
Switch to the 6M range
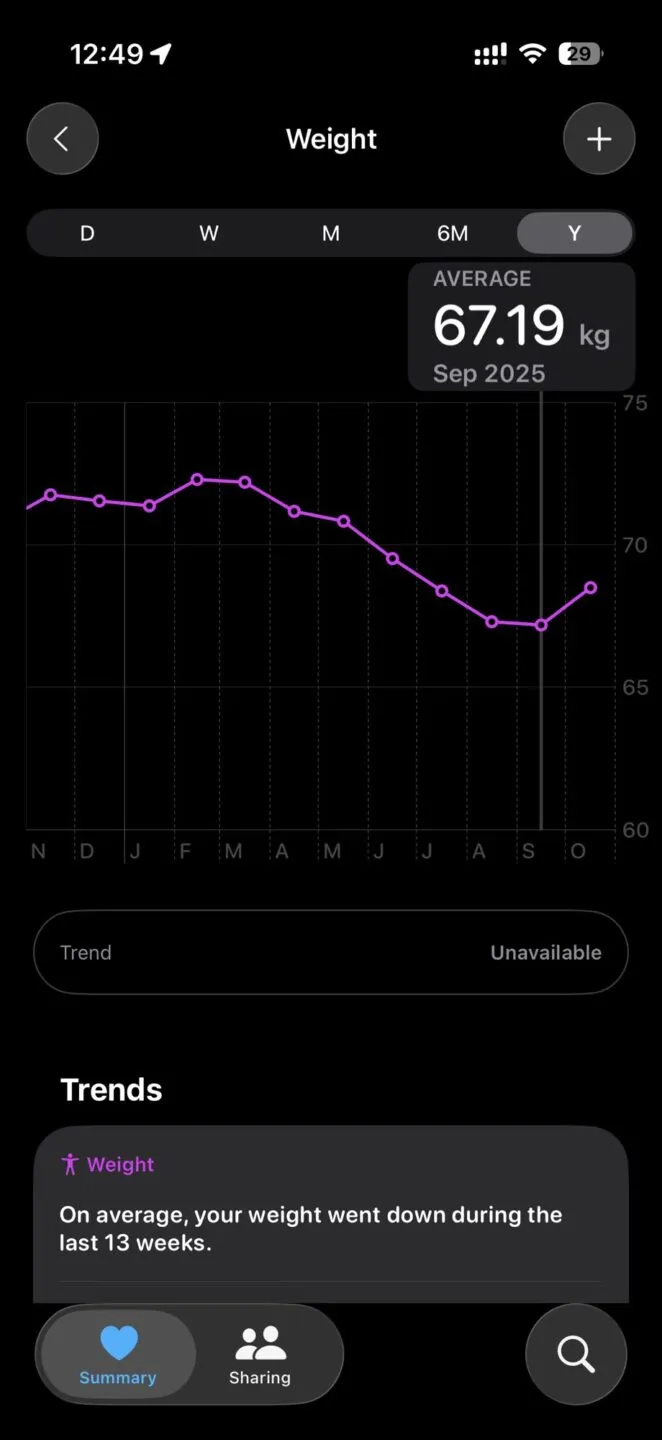point(452,233)
